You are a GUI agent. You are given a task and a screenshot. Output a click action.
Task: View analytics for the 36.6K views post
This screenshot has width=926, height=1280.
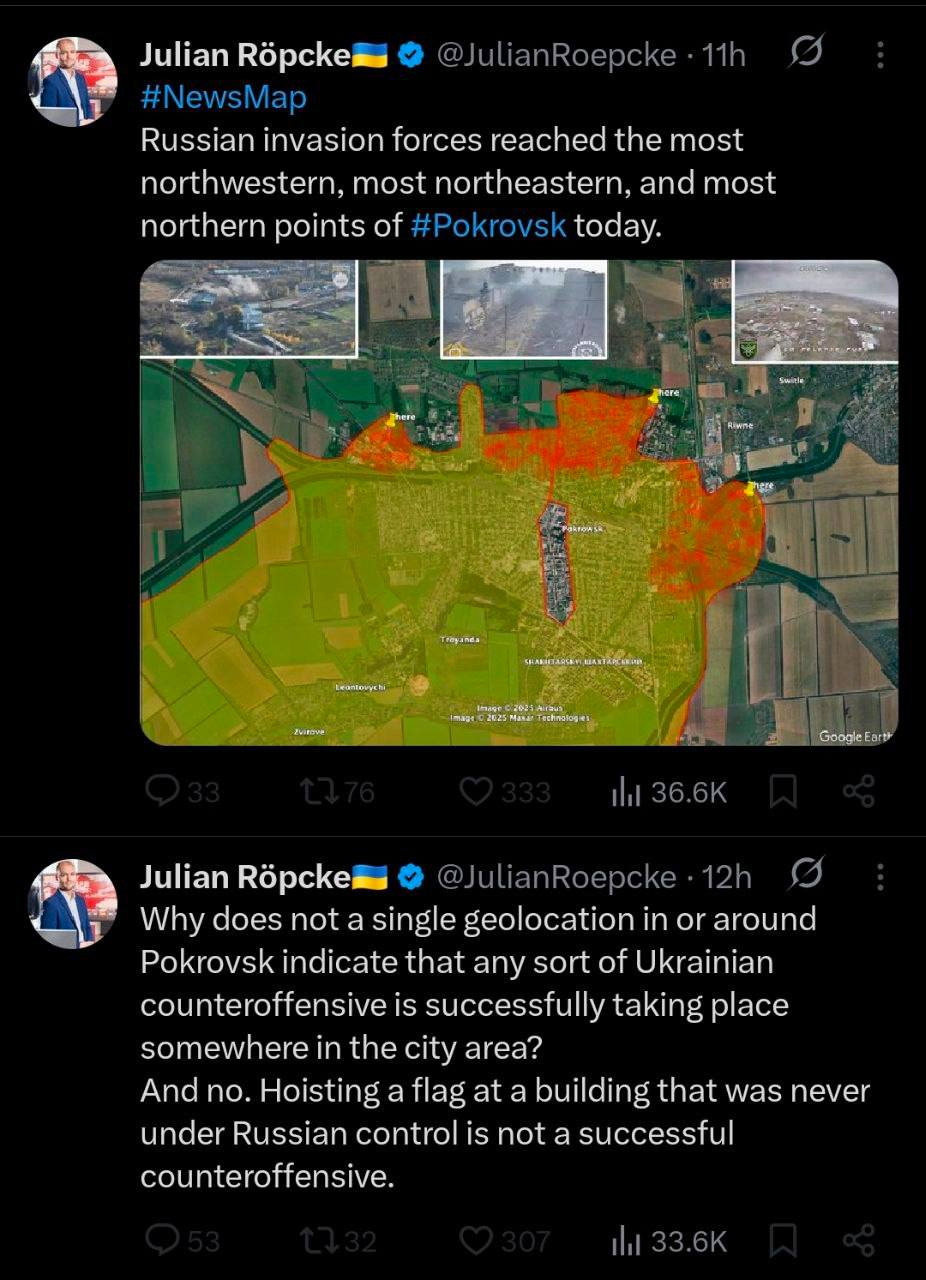point(668,793)
